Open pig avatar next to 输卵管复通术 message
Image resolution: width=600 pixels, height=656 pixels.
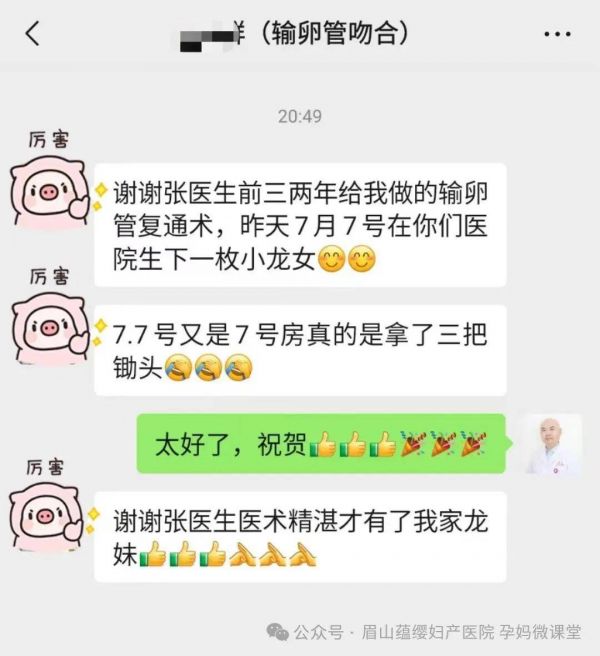tap(49, 195)
